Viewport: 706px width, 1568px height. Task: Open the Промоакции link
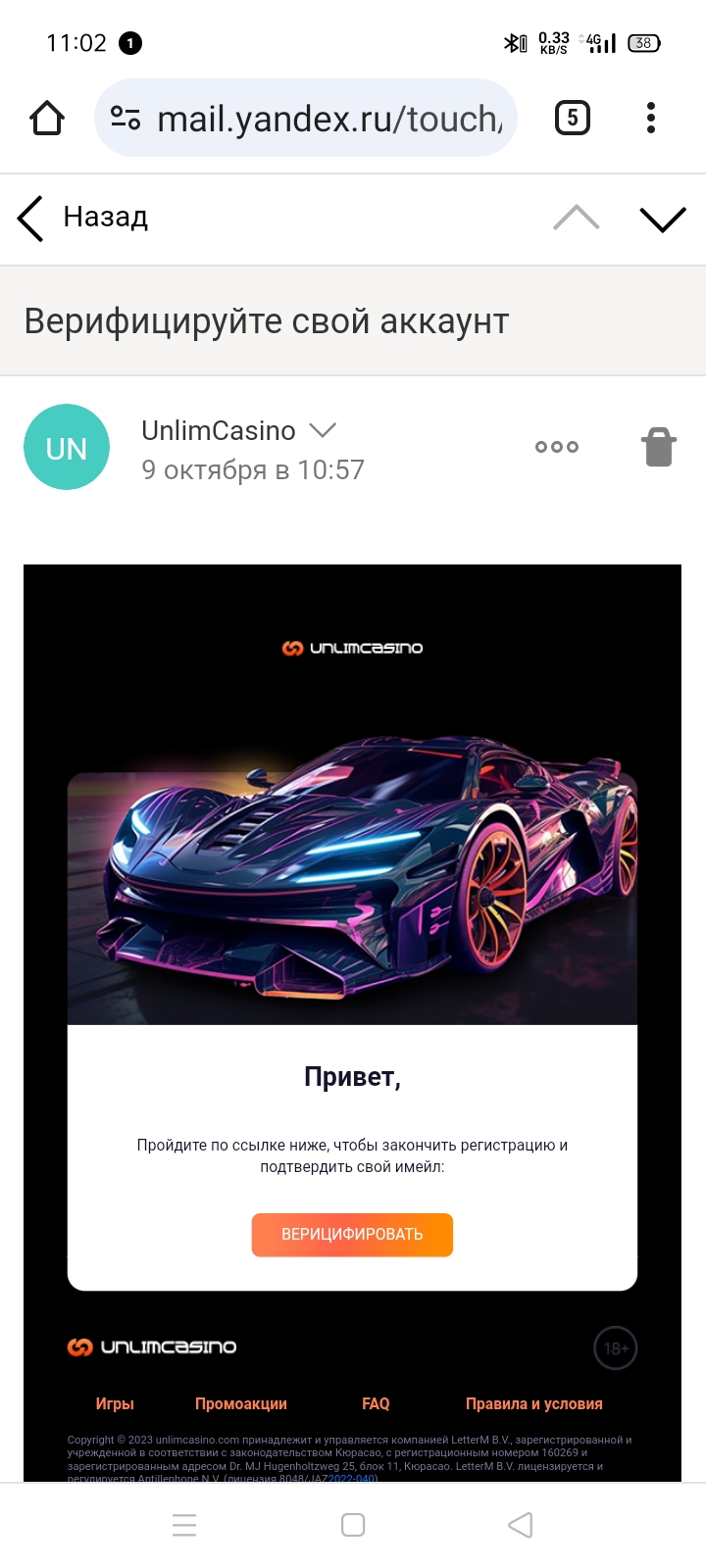coord(241,1403)
